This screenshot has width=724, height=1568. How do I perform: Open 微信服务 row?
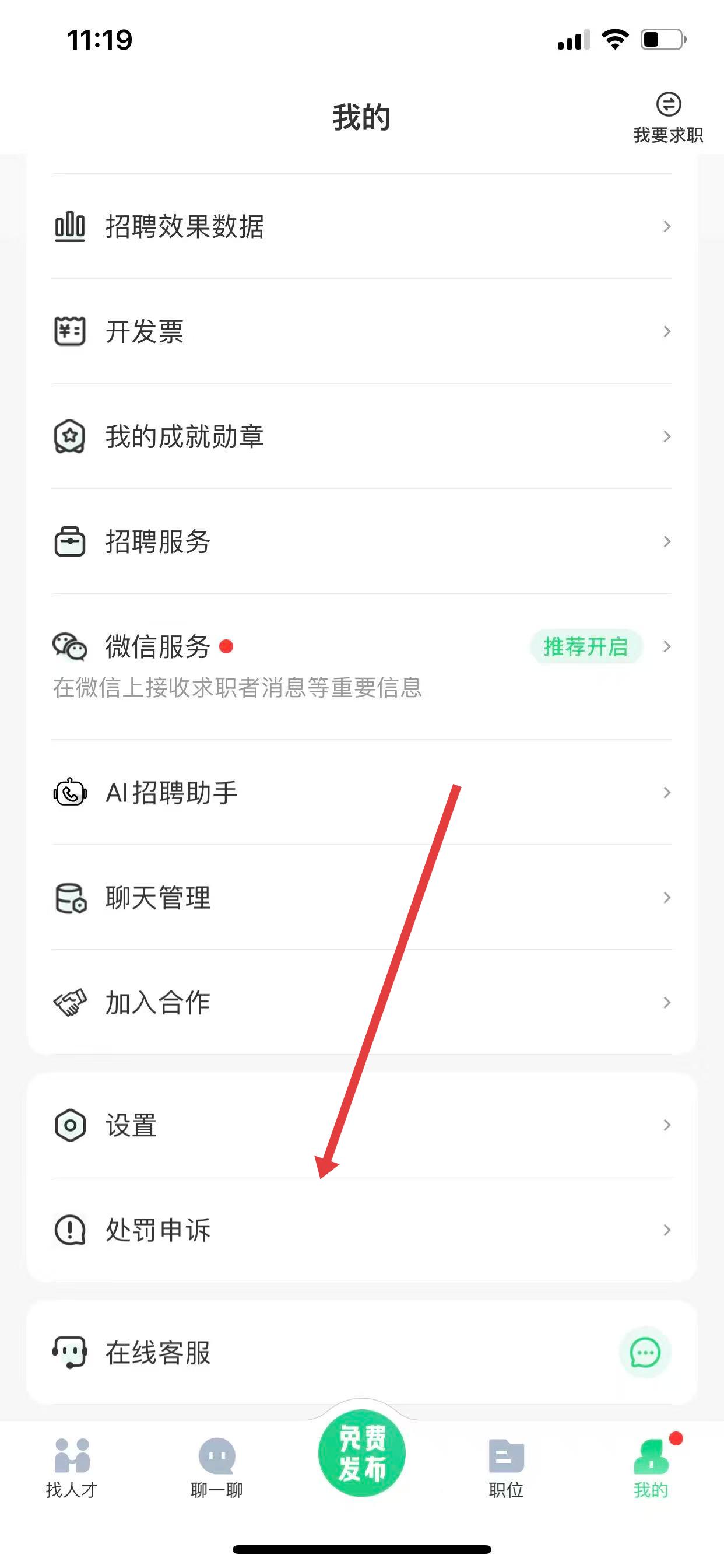coord(361,647)
